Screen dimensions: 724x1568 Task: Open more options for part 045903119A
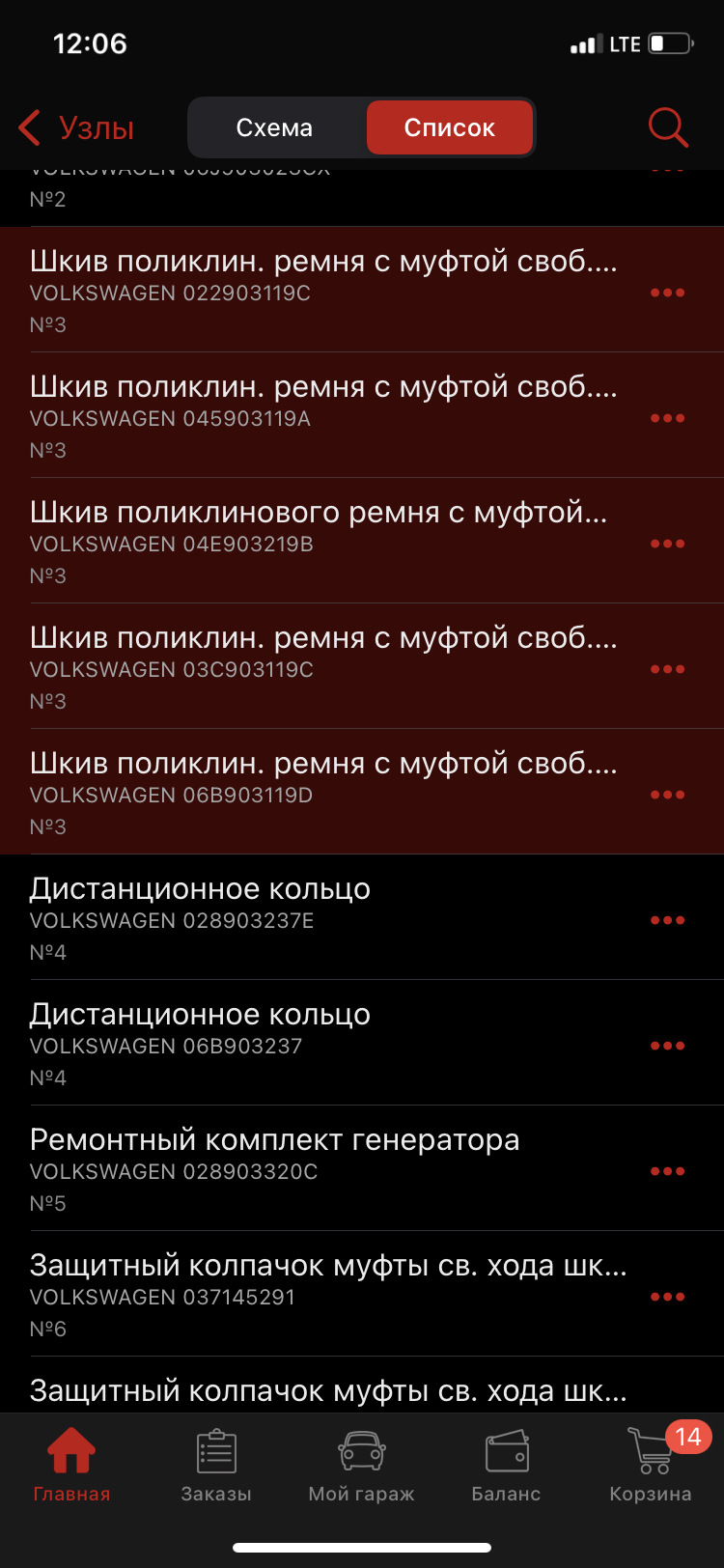667,418
